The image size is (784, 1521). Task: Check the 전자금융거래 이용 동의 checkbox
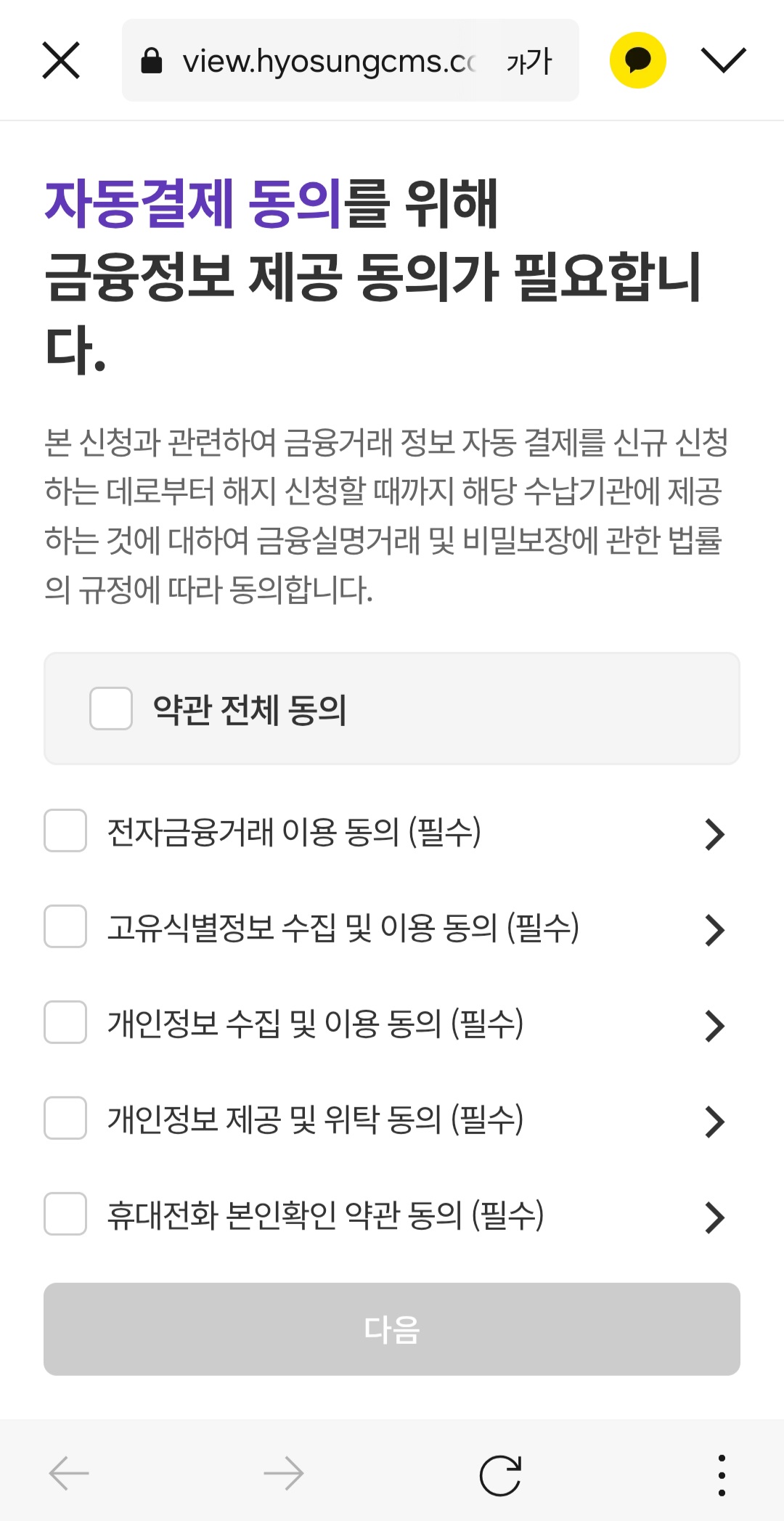pyautogui.click(x=65, y=833)
